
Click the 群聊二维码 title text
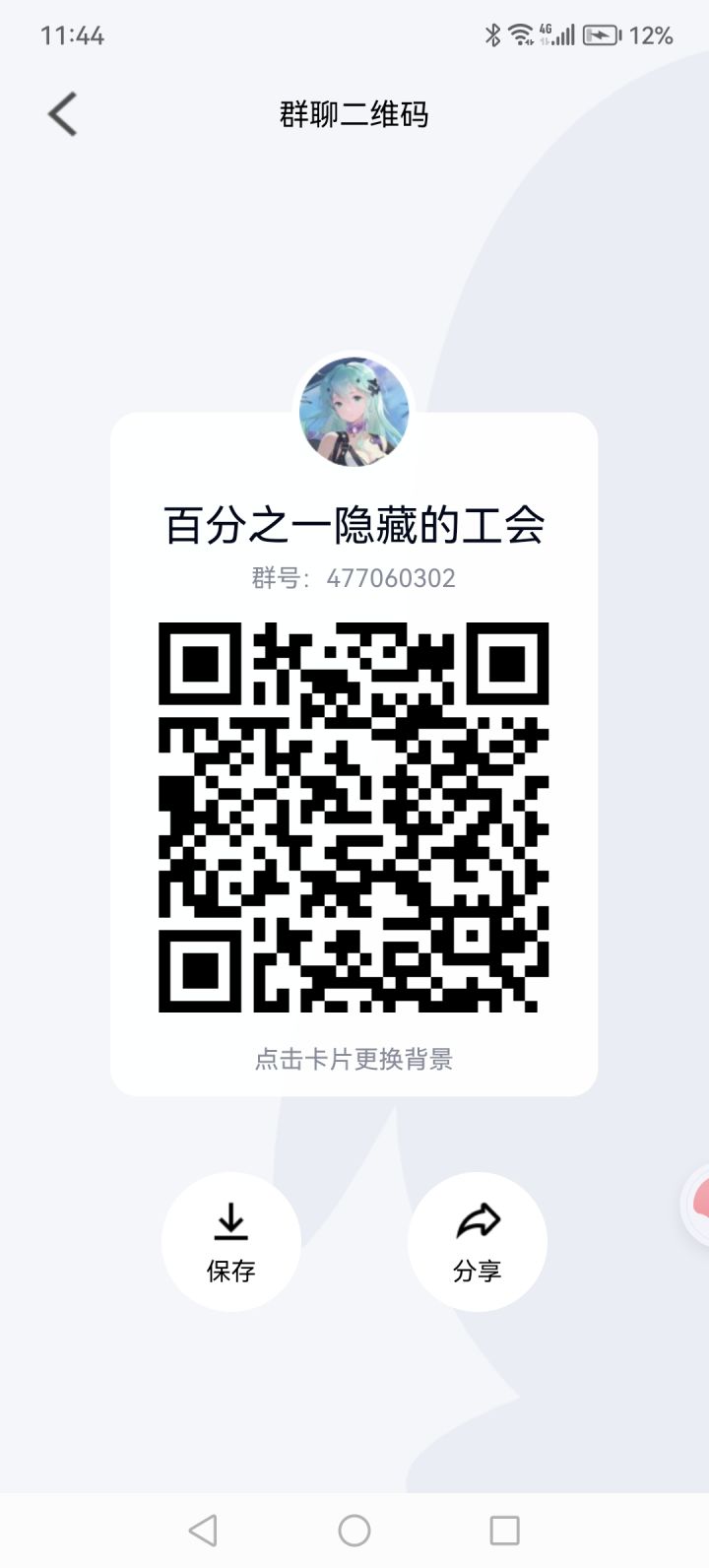click(x=354, y=114)
